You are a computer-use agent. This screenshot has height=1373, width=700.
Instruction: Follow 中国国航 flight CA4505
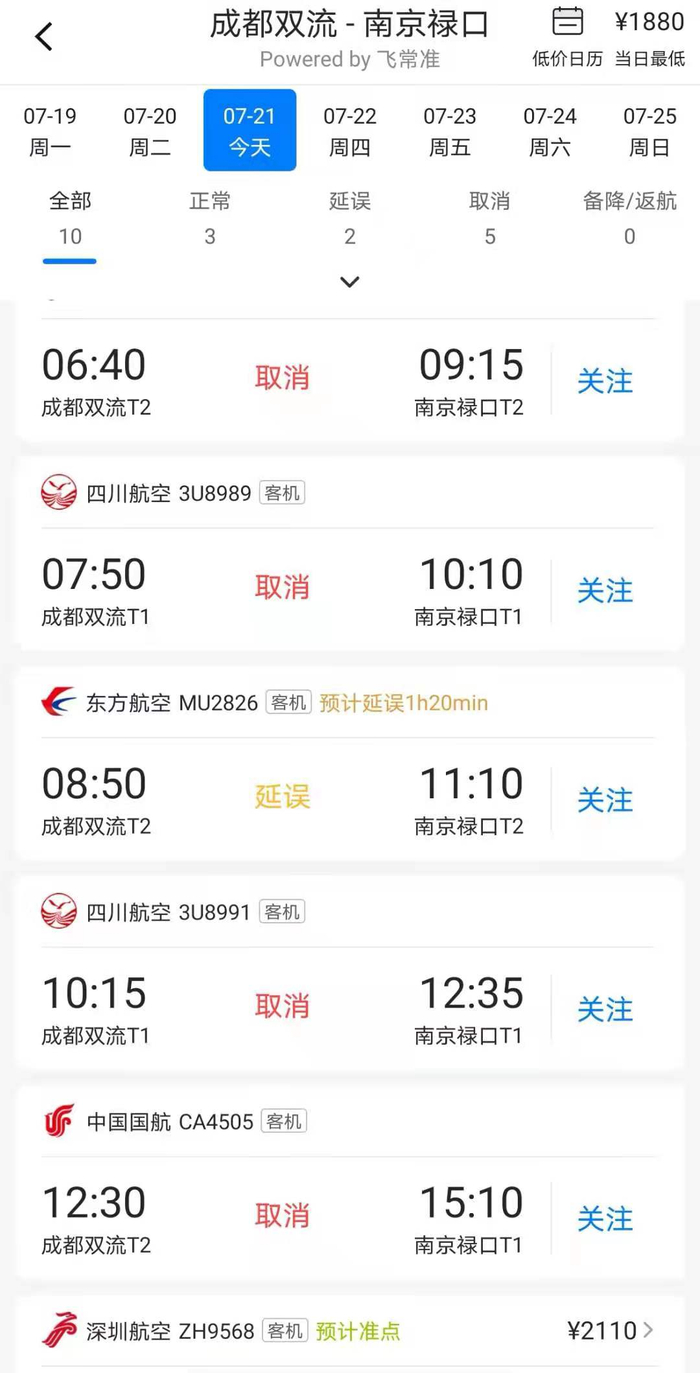click(x=605, y=1219)
